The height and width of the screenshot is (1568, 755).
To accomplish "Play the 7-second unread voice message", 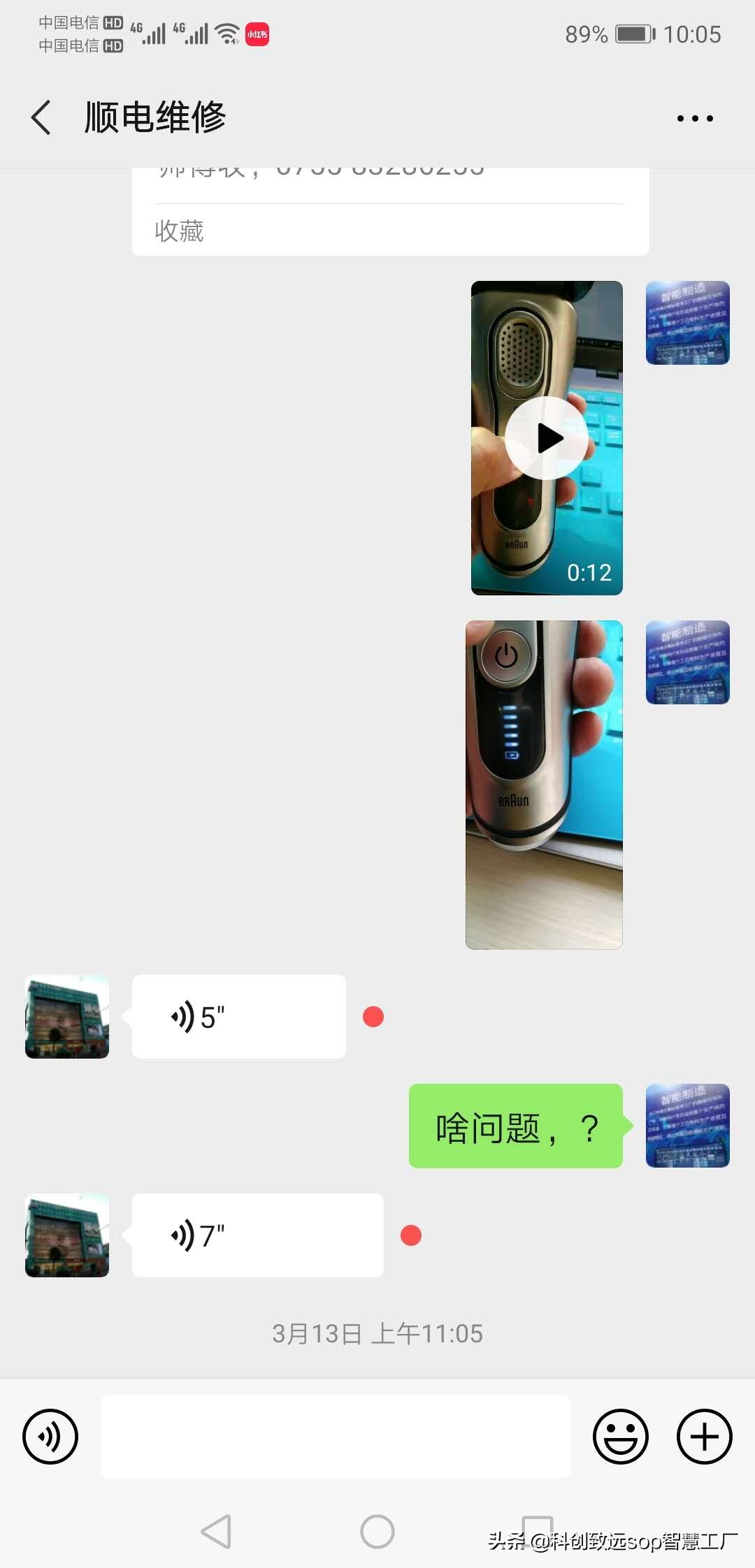I will pos(257,1234).
